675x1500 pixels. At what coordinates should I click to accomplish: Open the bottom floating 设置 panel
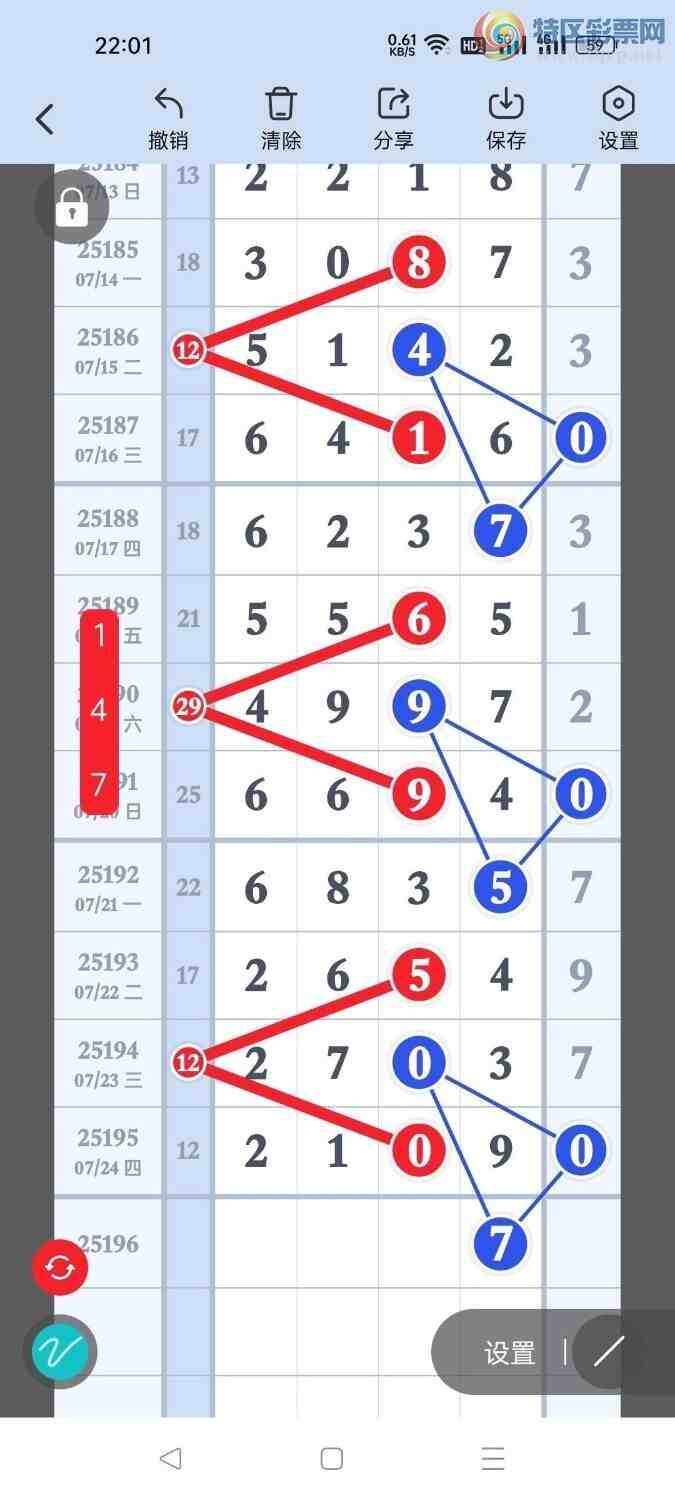pyautogui.click(x=510, y=1353)
